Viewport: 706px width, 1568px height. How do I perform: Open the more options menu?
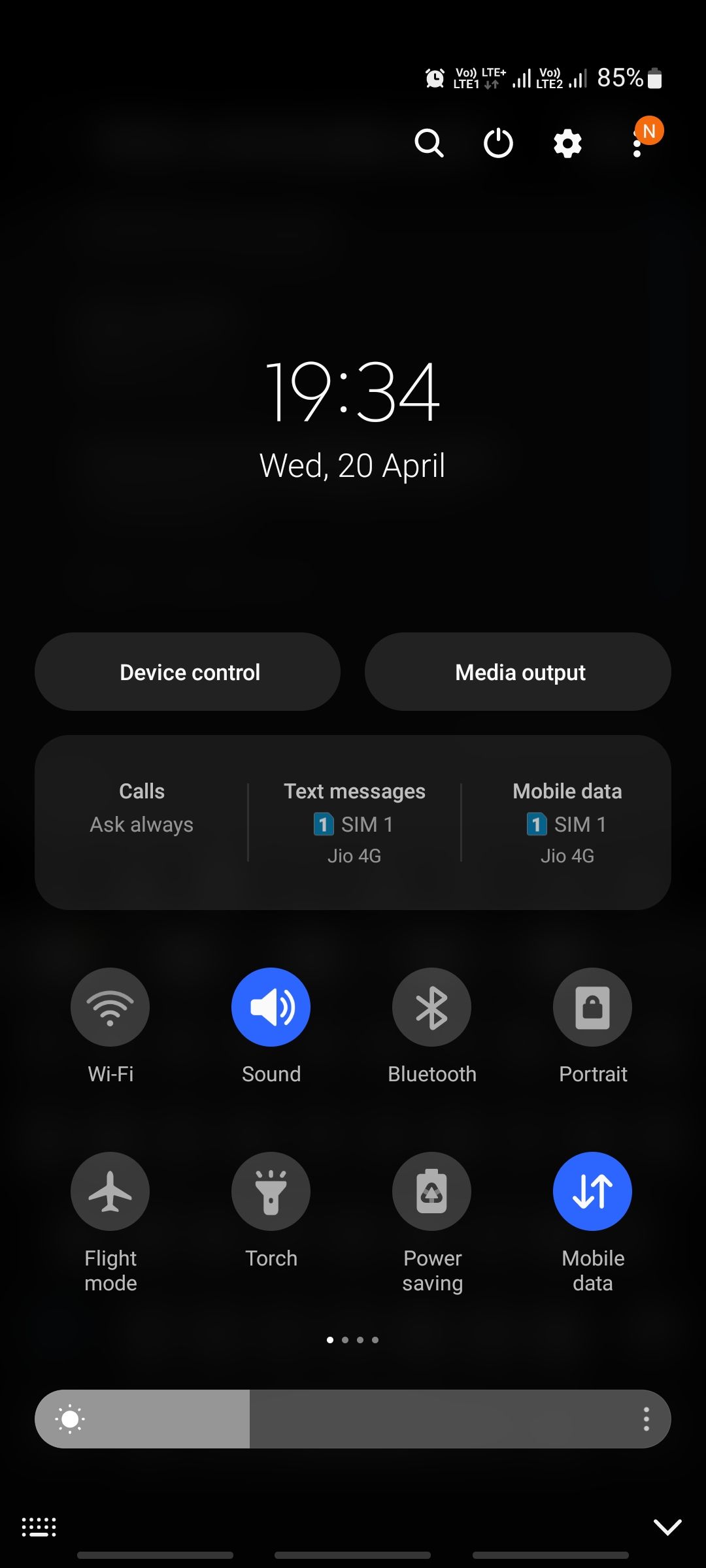(637, 144)
